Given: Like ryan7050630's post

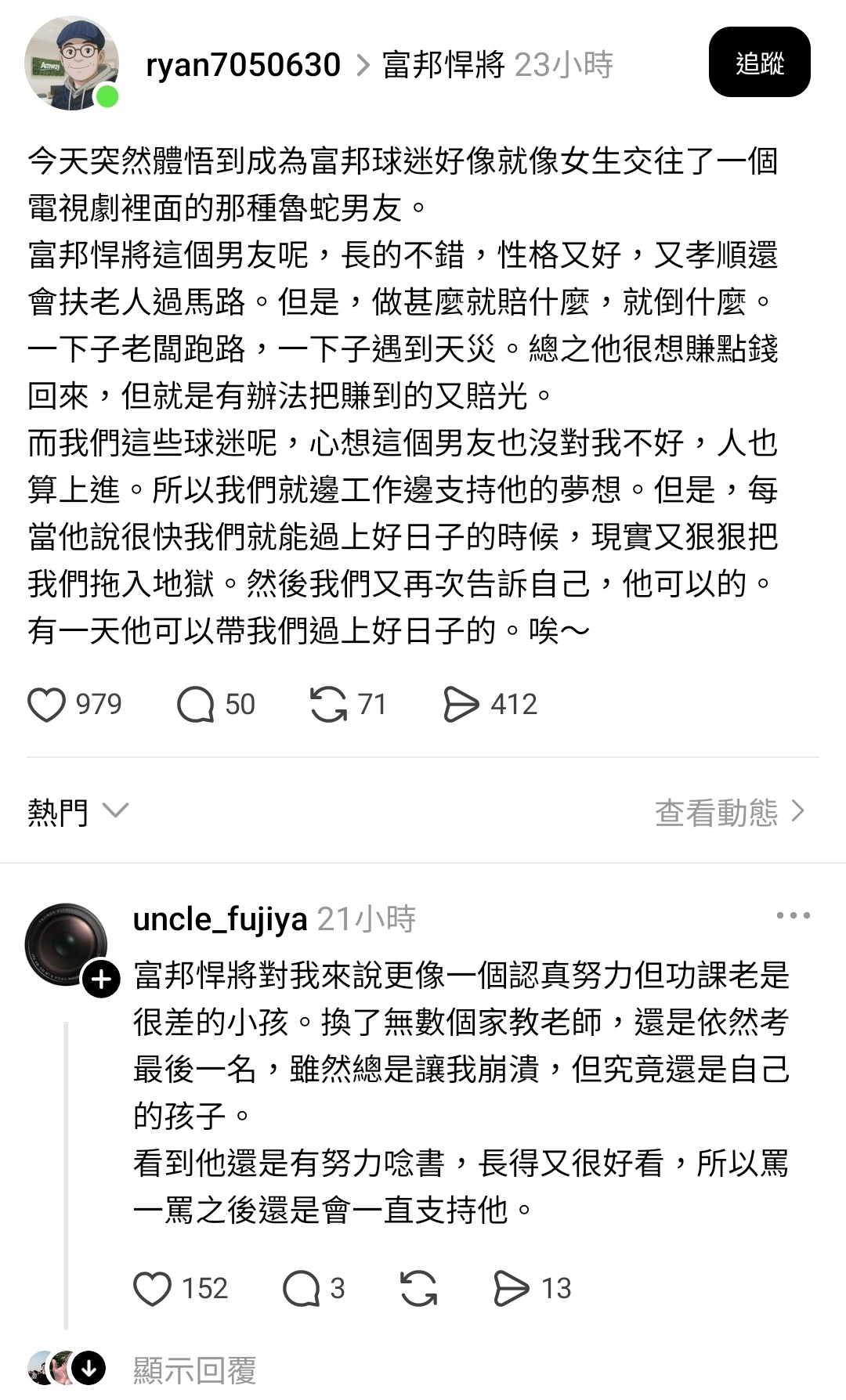Looking at the screenshot, I should click(47, 704).
